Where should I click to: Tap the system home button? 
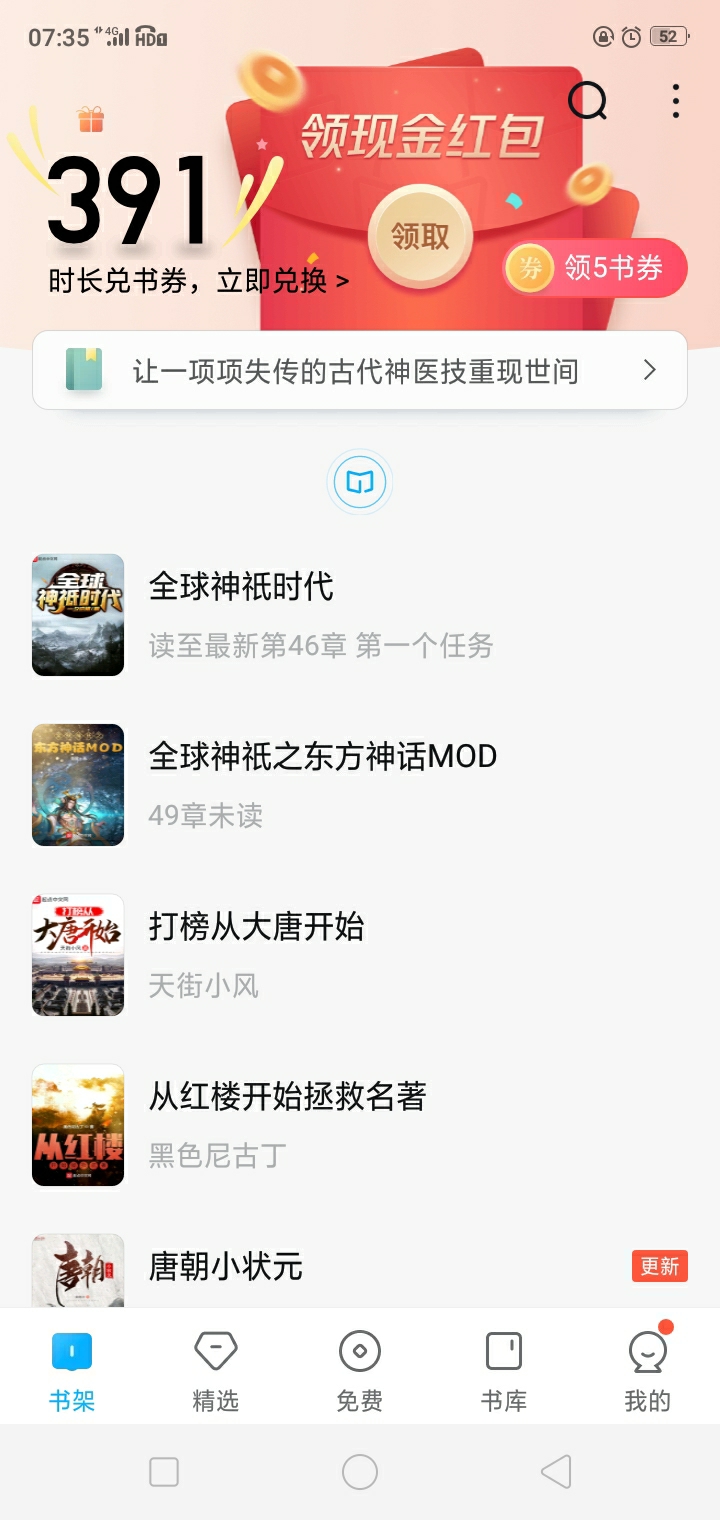pyautogui.click(x=360, y=1472)
